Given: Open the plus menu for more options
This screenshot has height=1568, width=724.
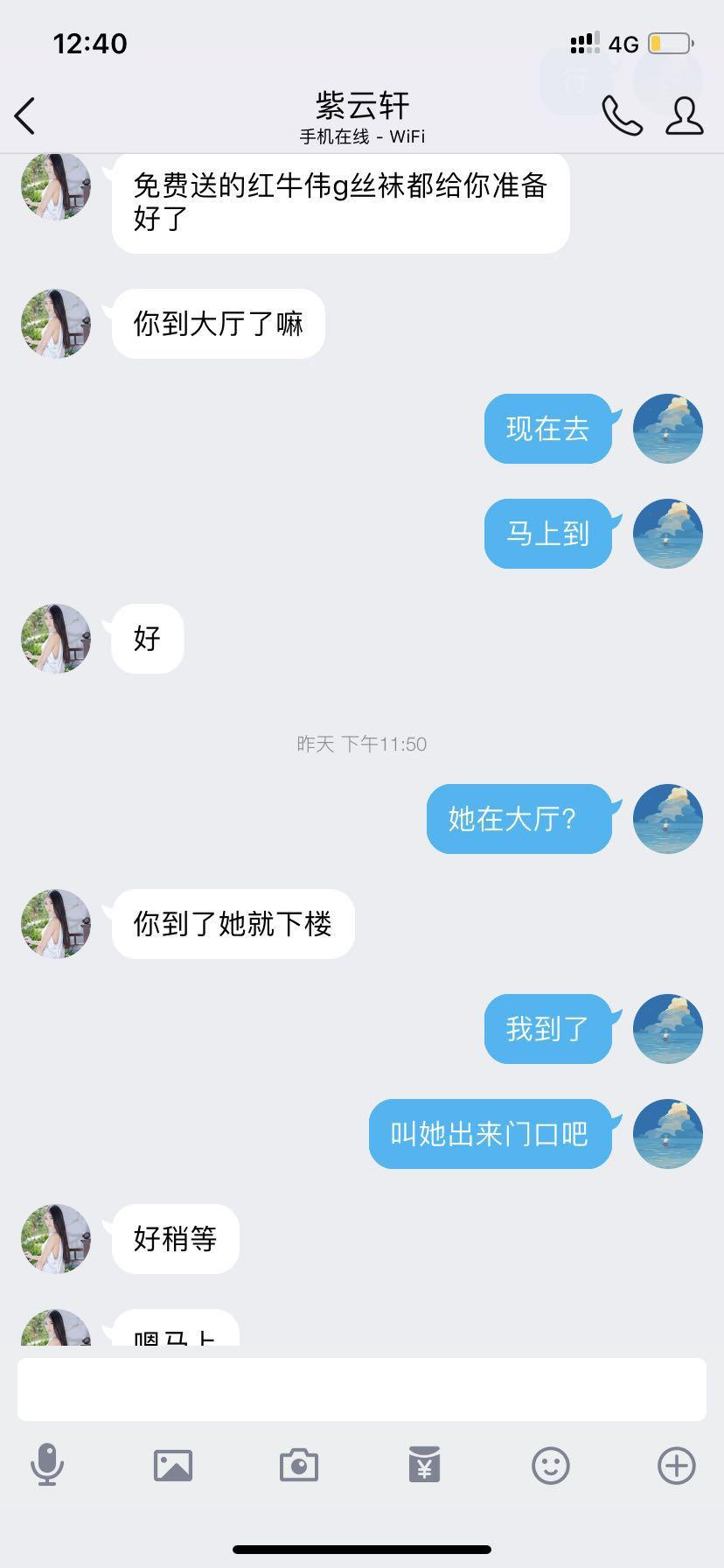Looking at the screenshot, I should click(676, 1465).
